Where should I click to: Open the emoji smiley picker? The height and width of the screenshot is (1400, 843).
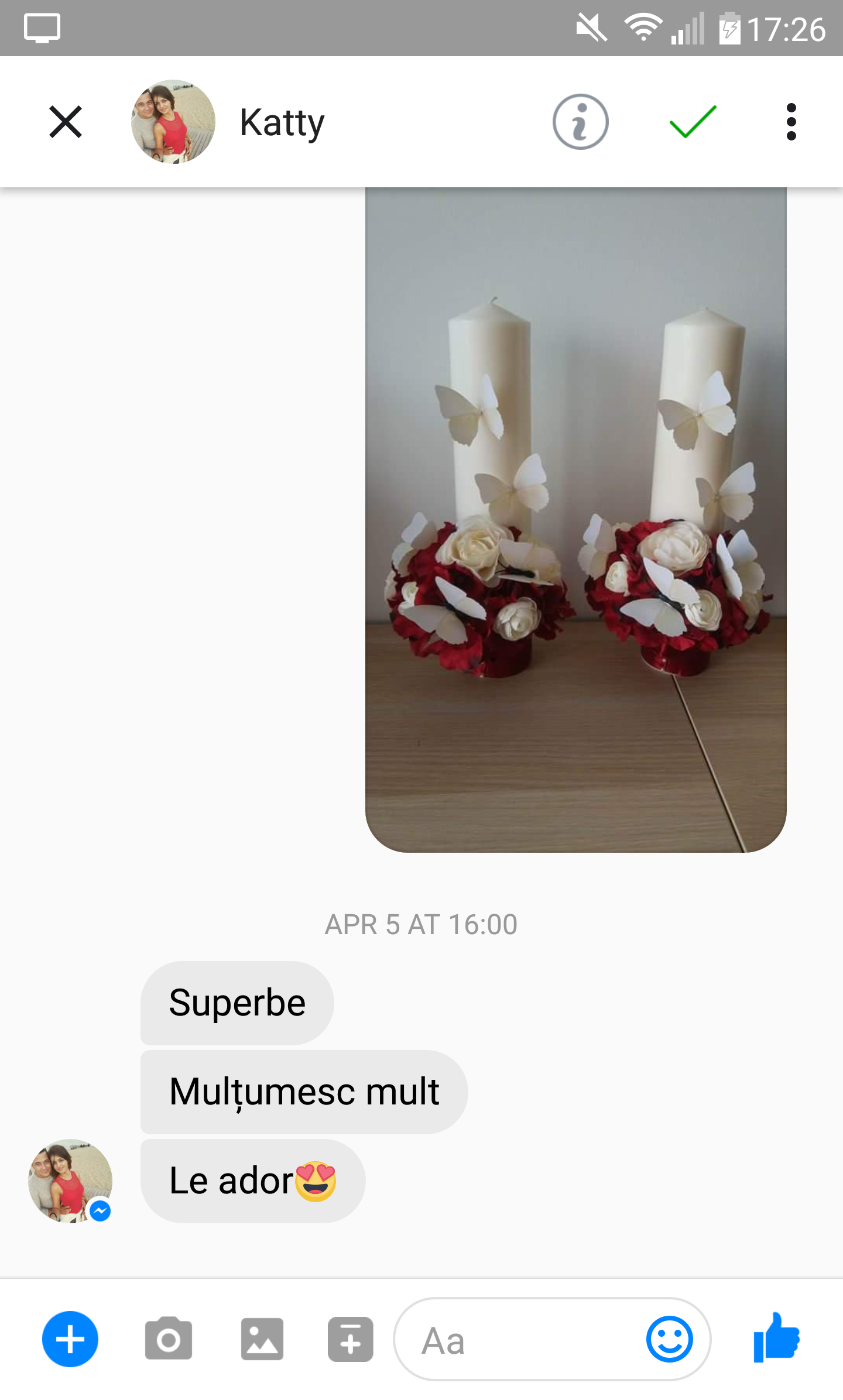click(x=669, y=1339)
